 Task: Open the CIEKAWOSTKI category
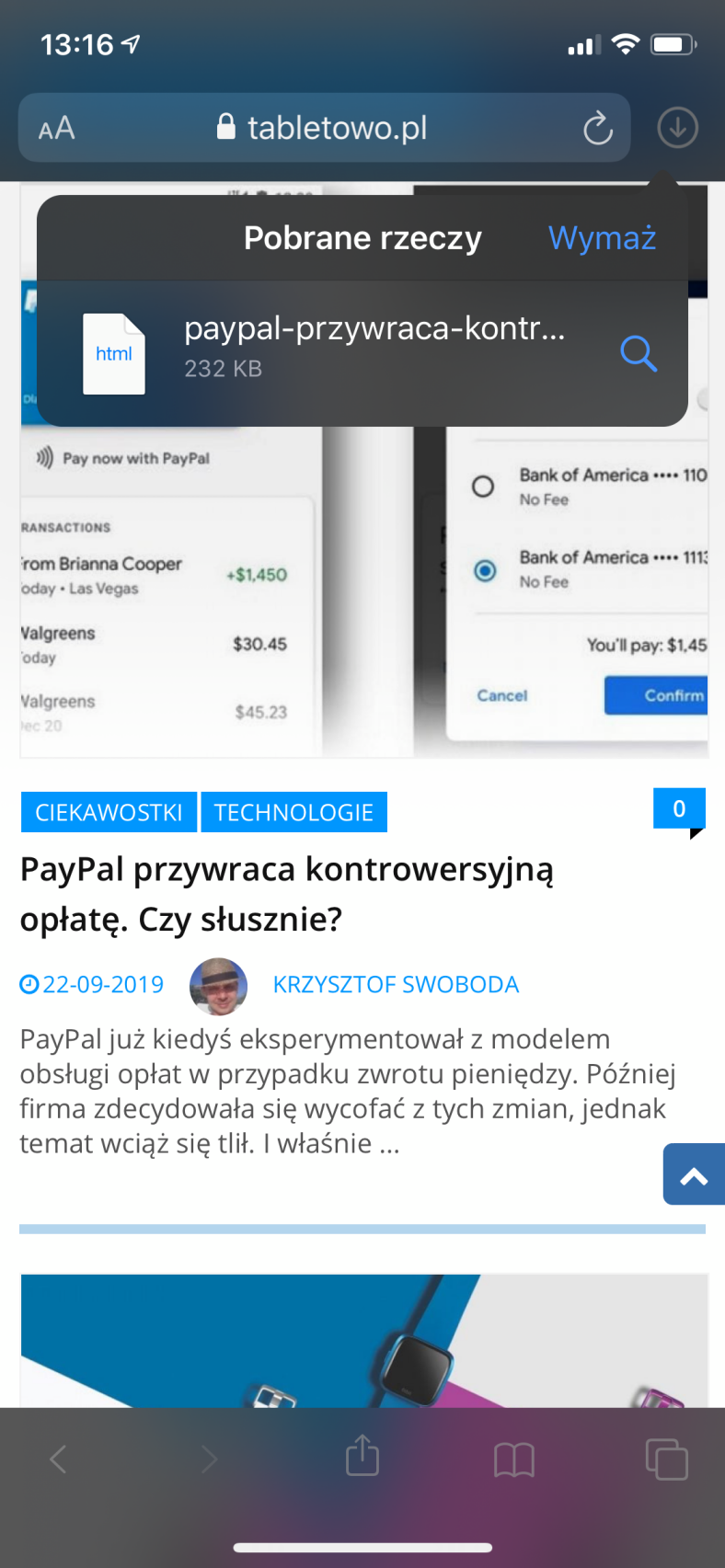pos(109,812)
